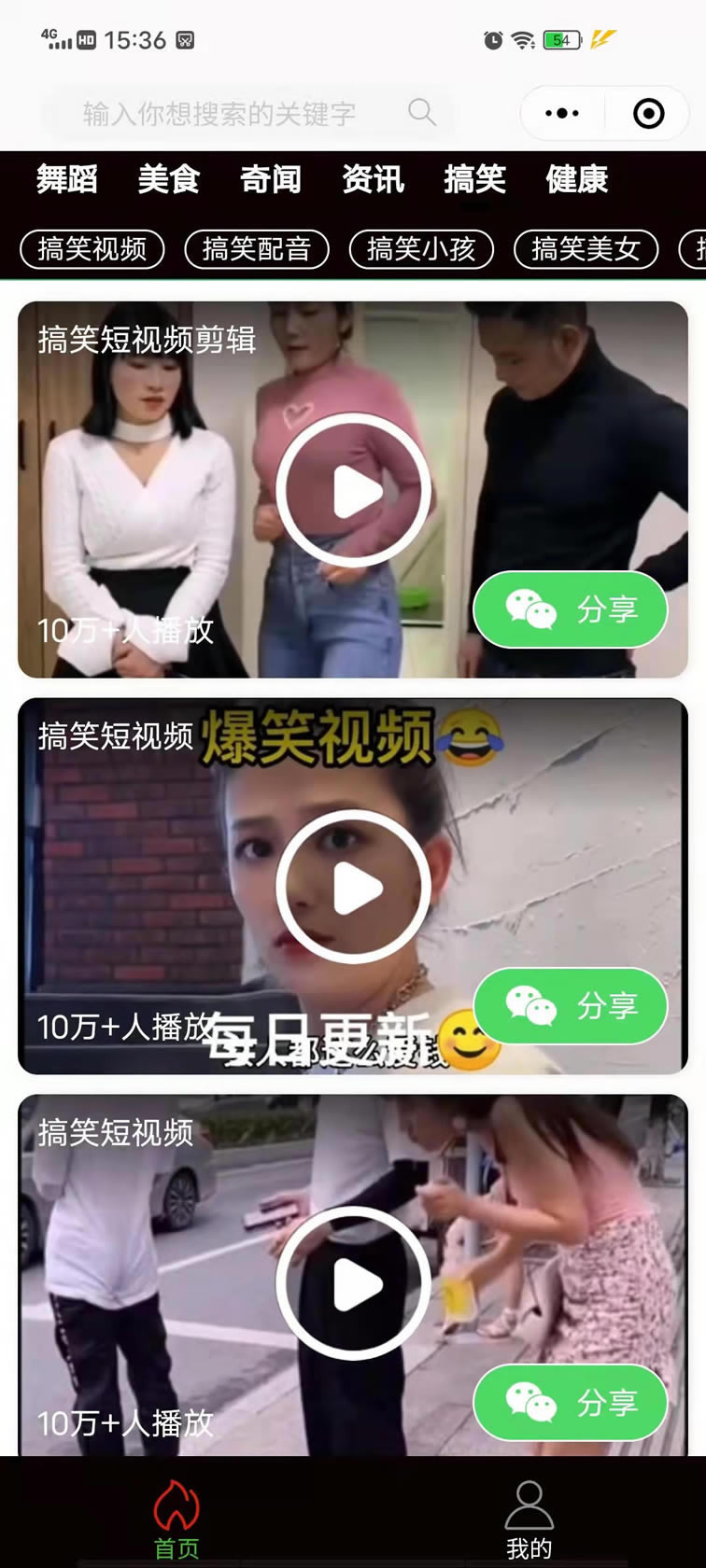Go to the 首页 home tab
Viewport: 706px width, 1568px height.
point(176,1519)
